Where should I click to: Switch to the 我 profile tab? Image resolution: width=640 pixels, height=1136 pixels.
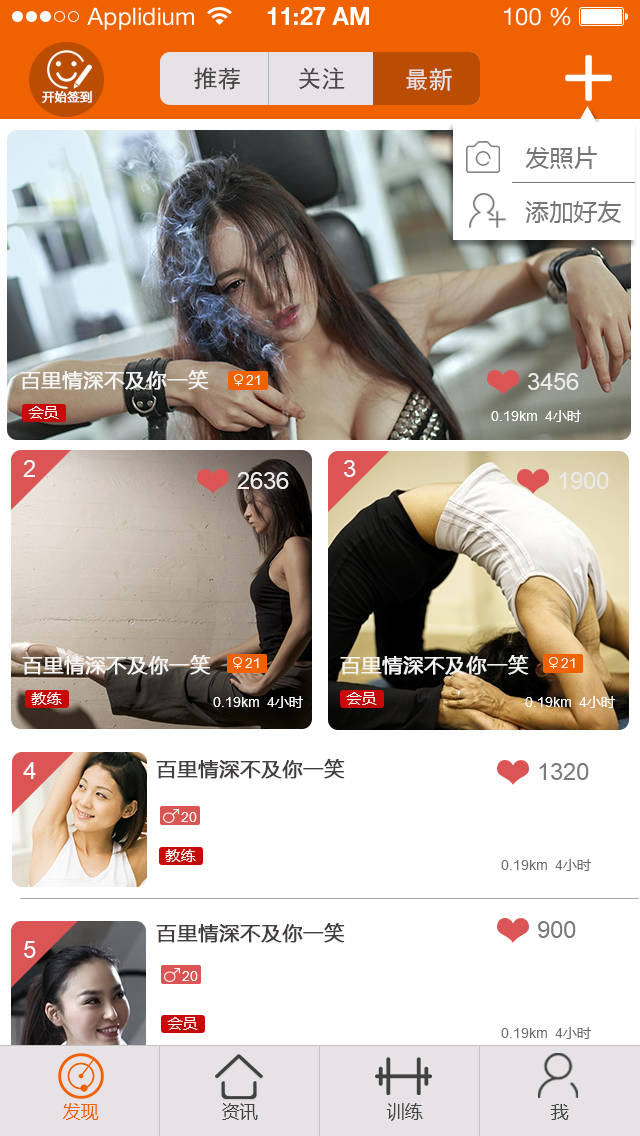click(x=559, y=1089)
